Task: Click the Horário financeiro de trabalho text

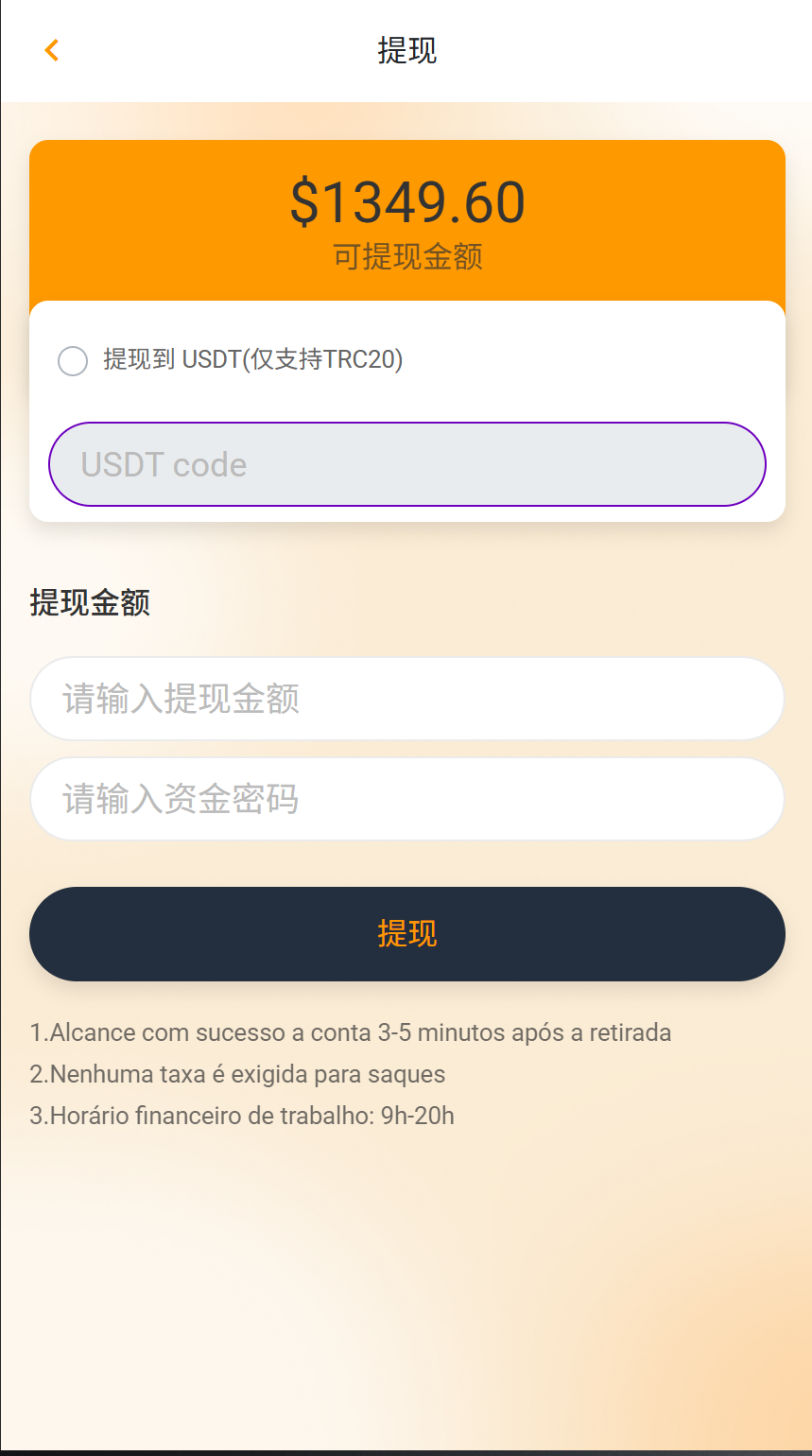Action: (x=241, y=1115)
